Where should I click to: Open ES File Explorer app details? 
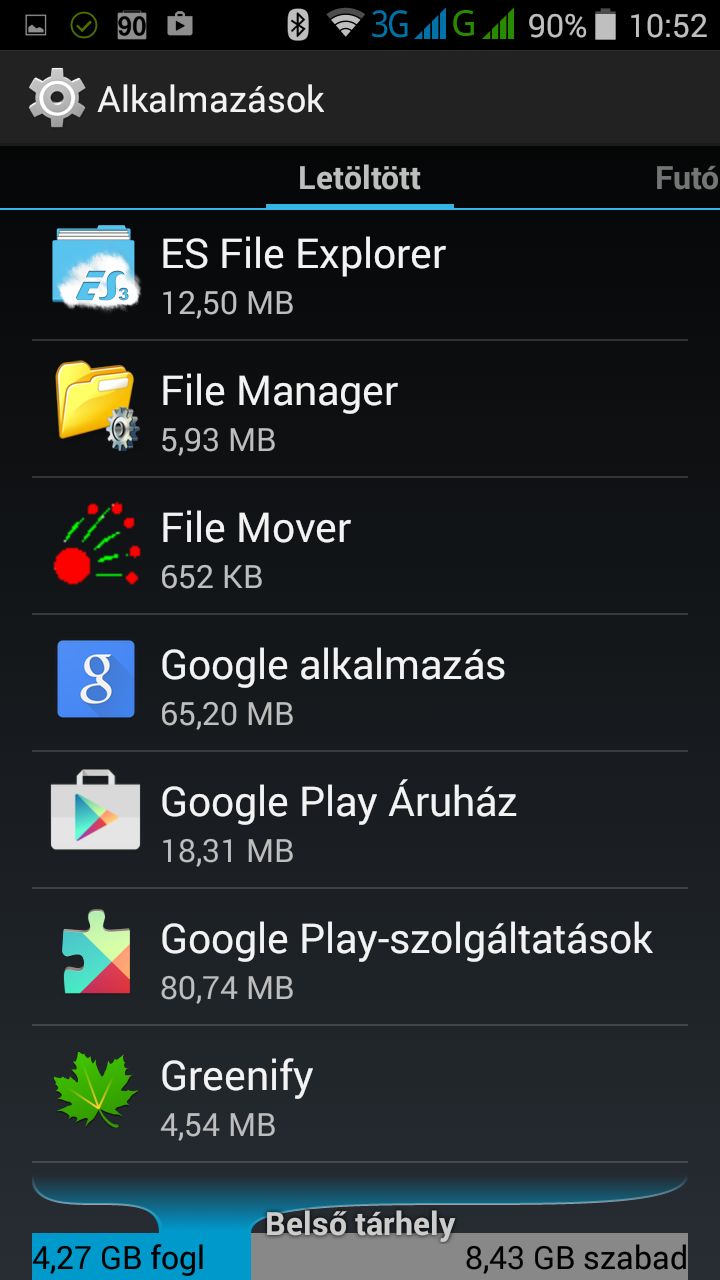[360, 273]
